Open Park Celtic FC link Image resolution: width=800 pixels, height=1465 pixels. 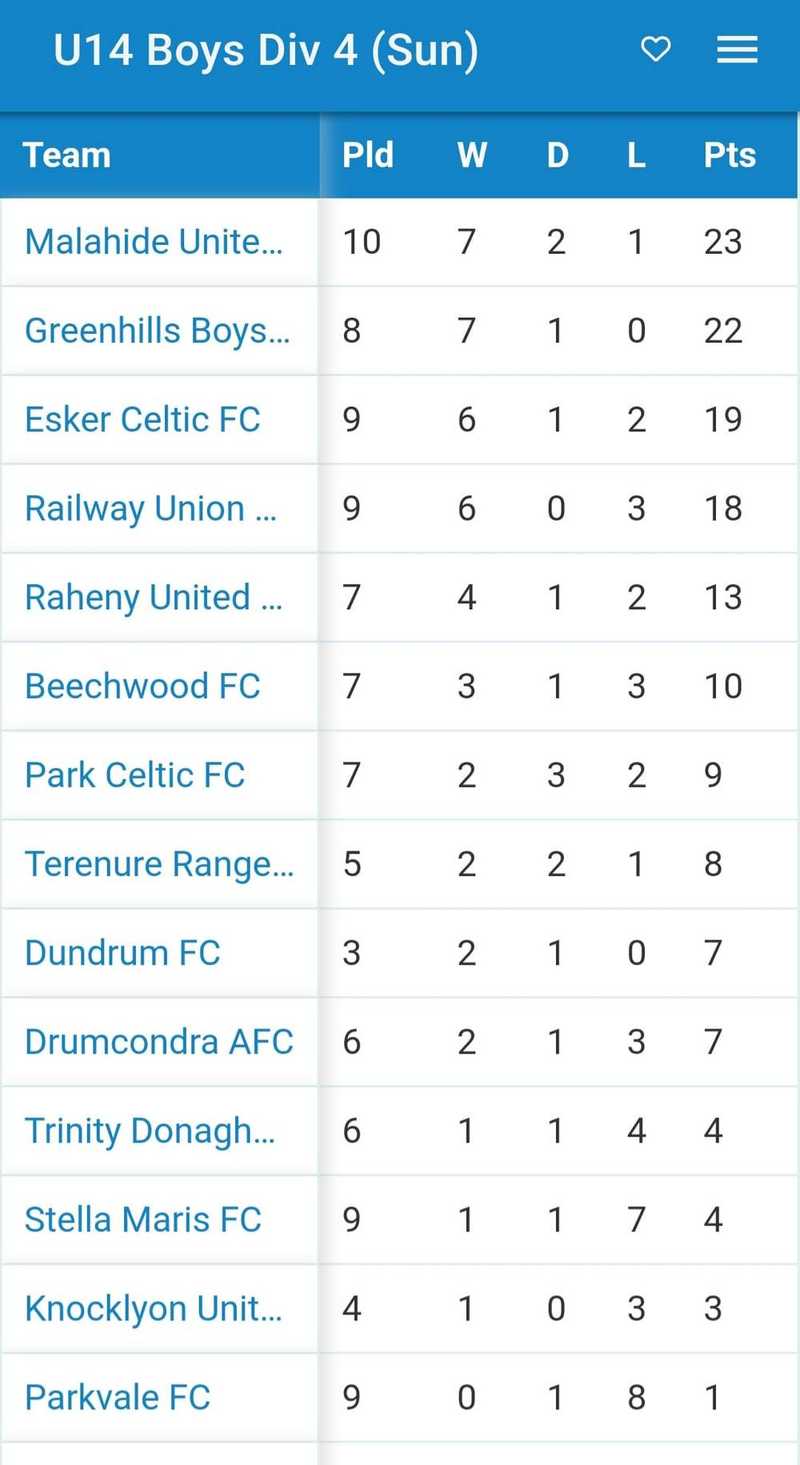[x=134, y=775]
